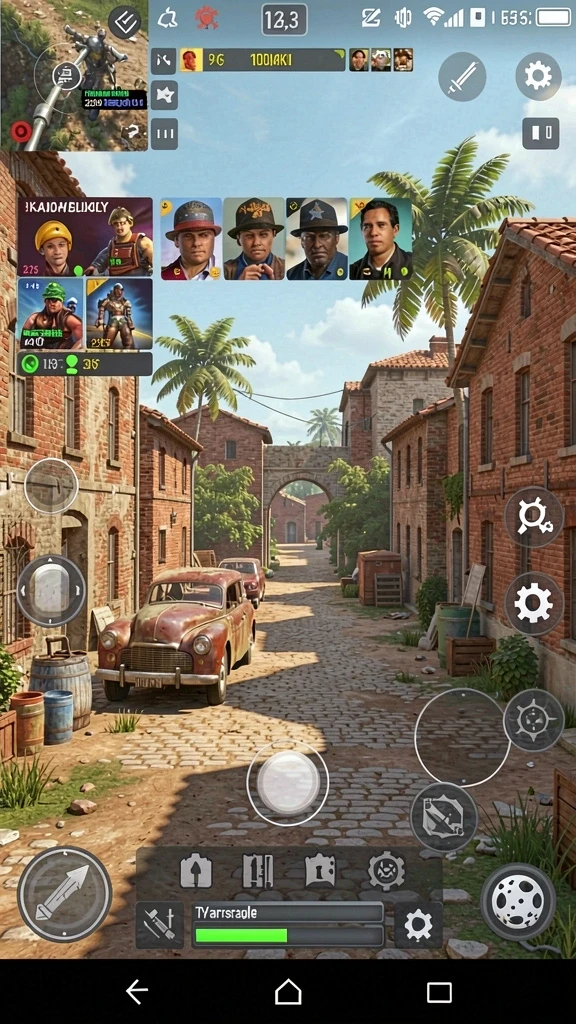This screenshot has width=576, height=1024.
Task: Choose the green-hat fighter card
Action: pyautogui.click(x=50, y=314)
